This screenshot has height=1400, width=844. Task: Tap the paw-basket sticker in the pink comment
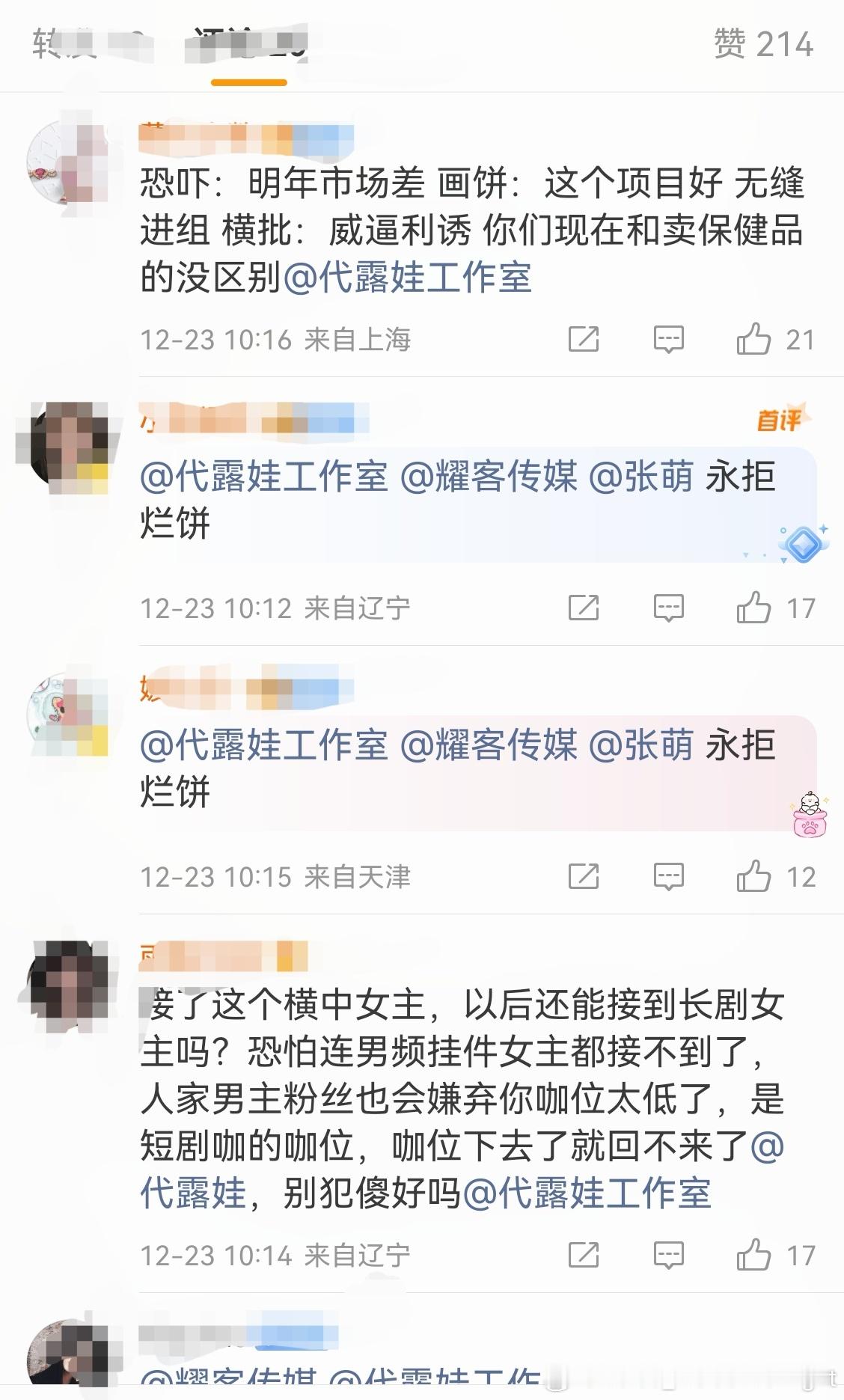point(807,815)
